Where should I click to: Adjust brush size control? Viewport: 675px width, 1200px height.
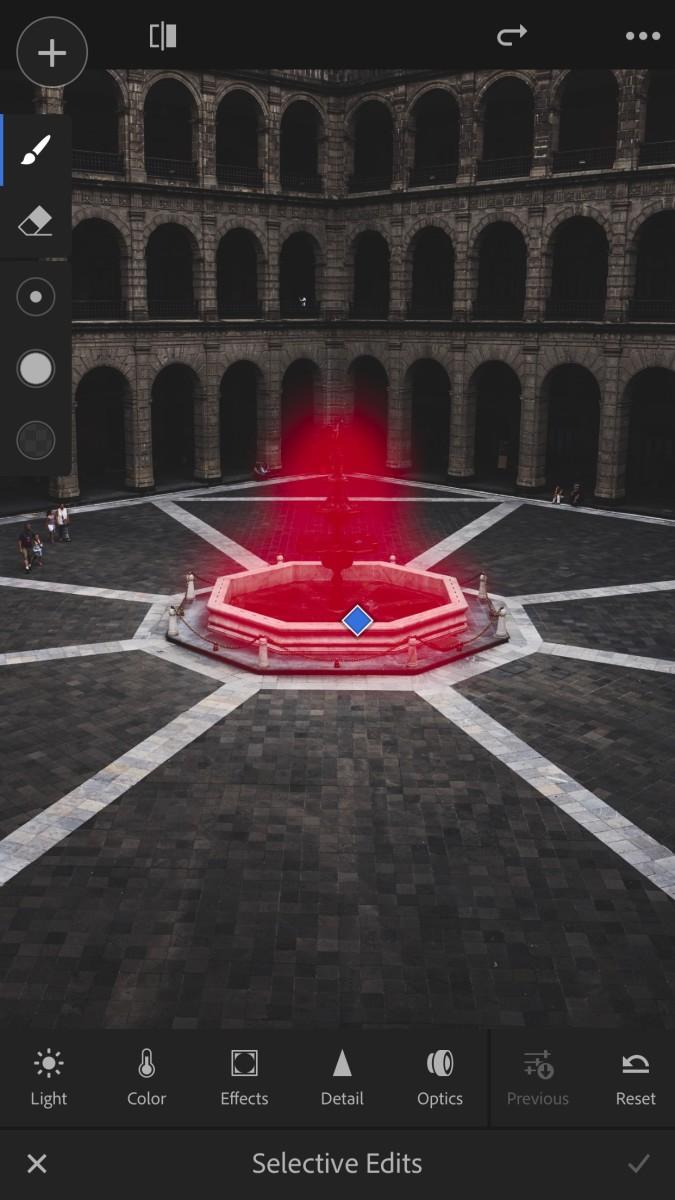coord(36,297)
